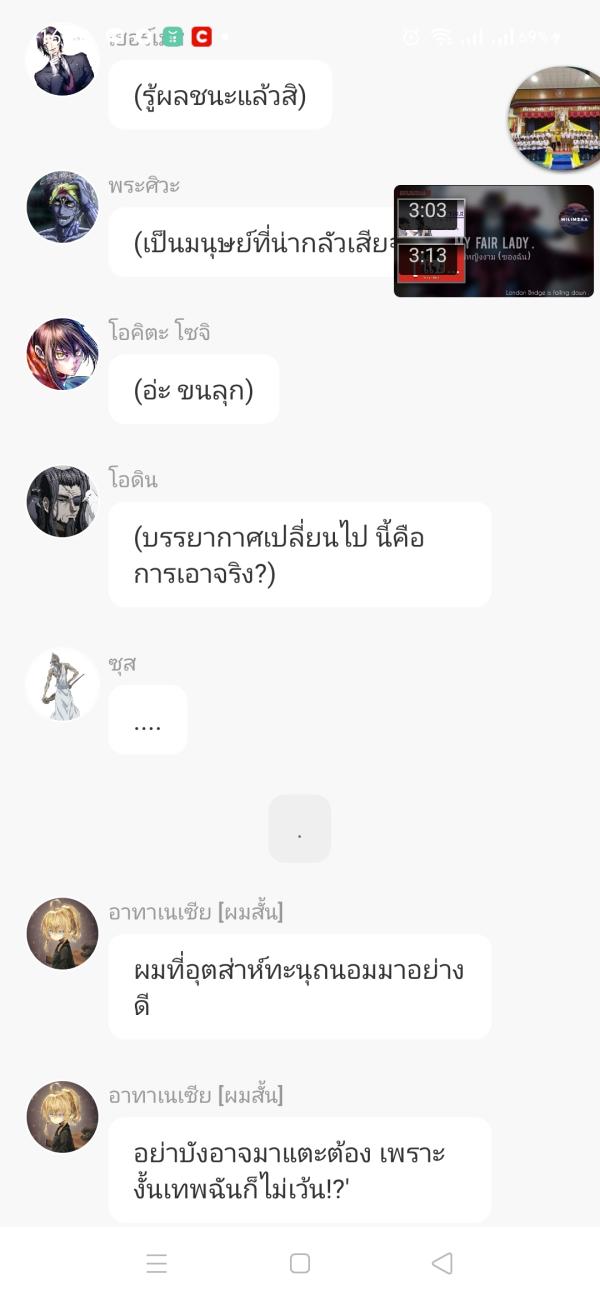Screen dimensions: 600x1300
Task: Open the round floating photo bubble
Action: click(x=558, y=119)
